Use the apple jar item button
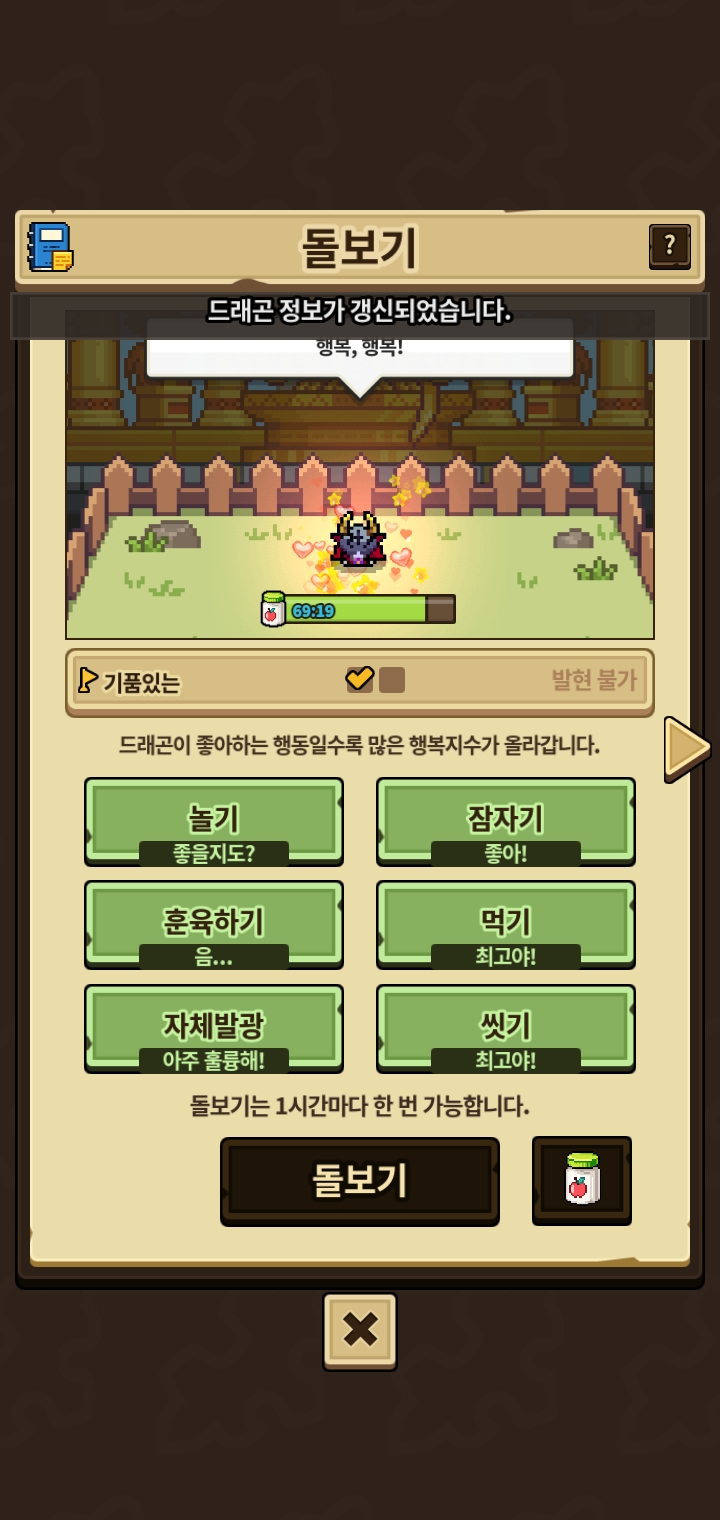Image resolution: width=720 pixels, height=1520 pixels. [582, 1180]
